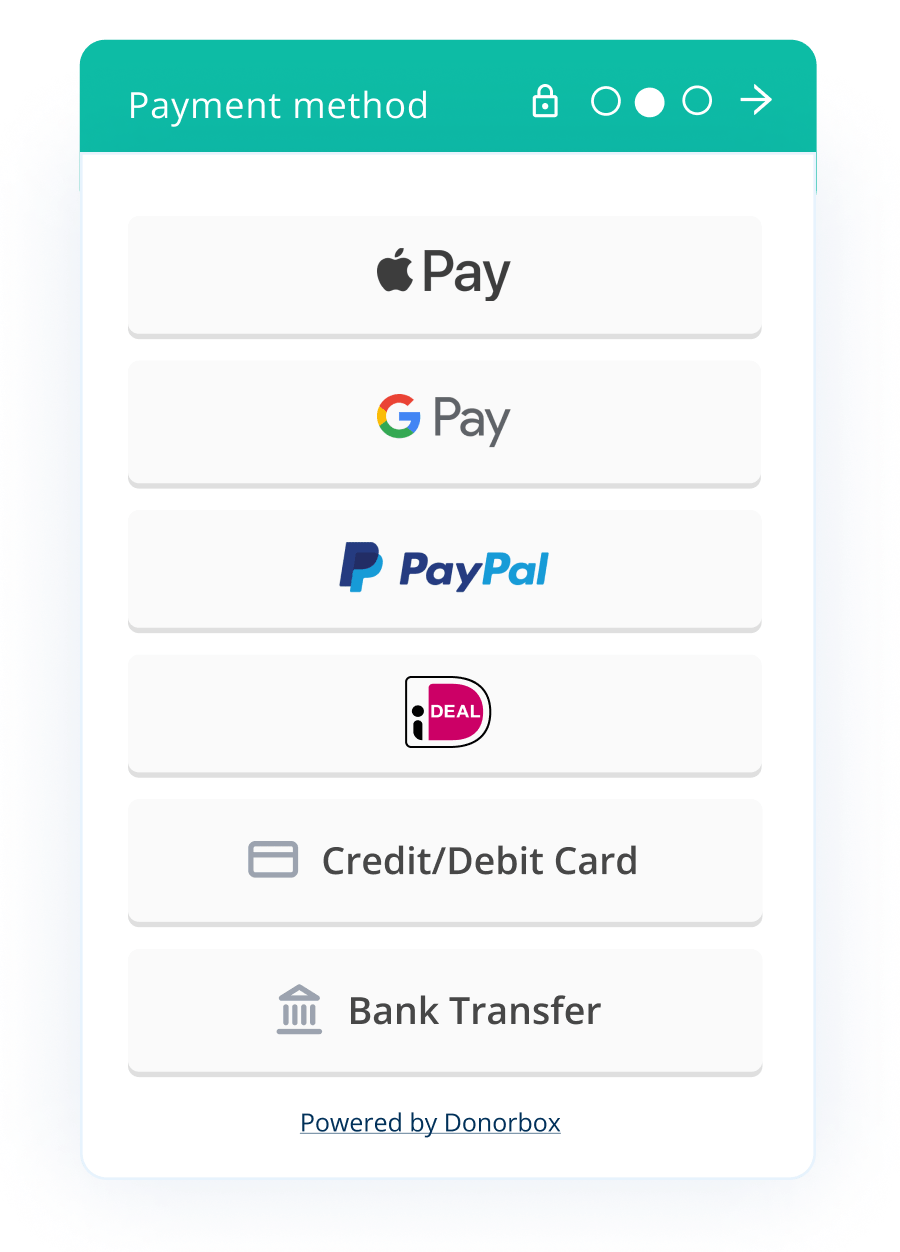This screenshot has width=900, height=1252.
Task: Select Google Pay option
Action: coord(445,420)
